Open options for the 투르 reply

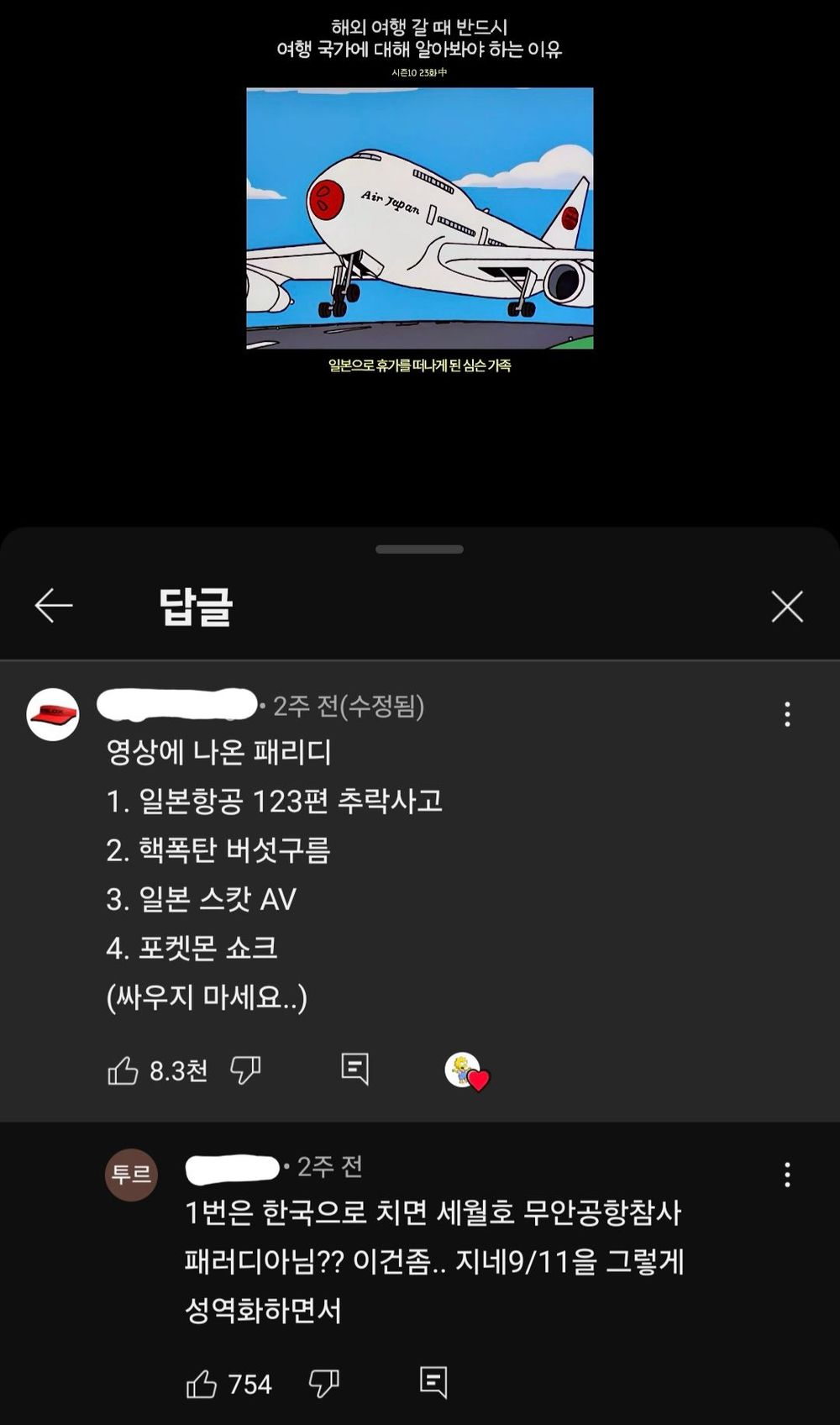click(787, 1175)
